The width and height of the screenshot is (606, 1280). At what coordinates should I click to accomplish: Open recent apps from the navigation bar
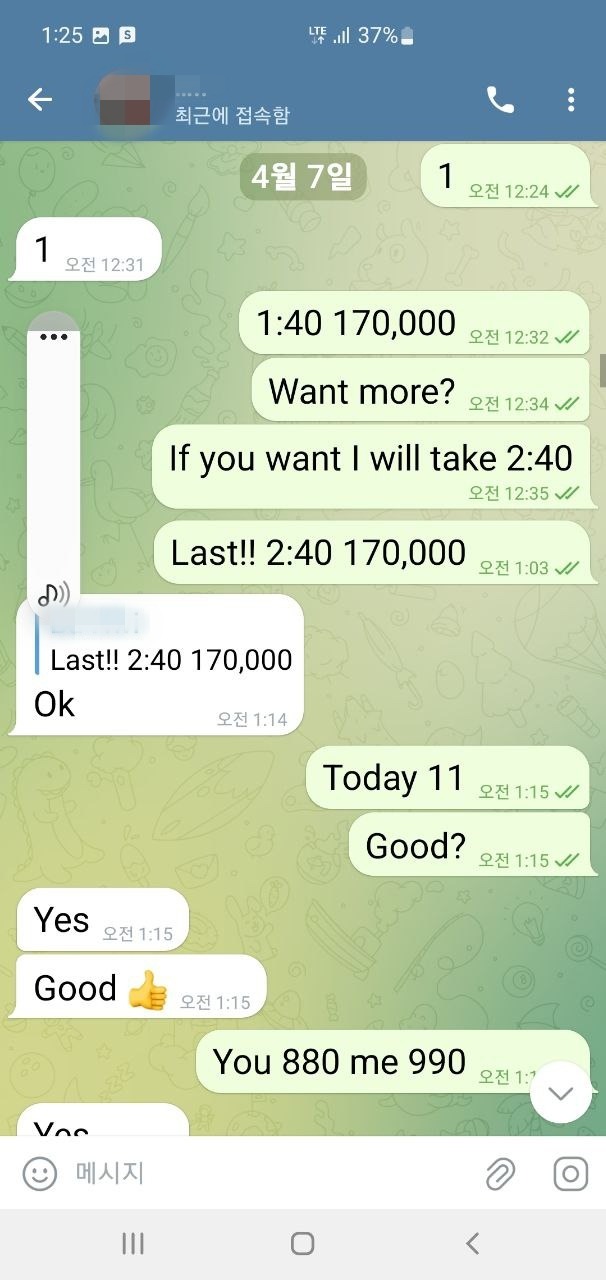point(133,1243)
